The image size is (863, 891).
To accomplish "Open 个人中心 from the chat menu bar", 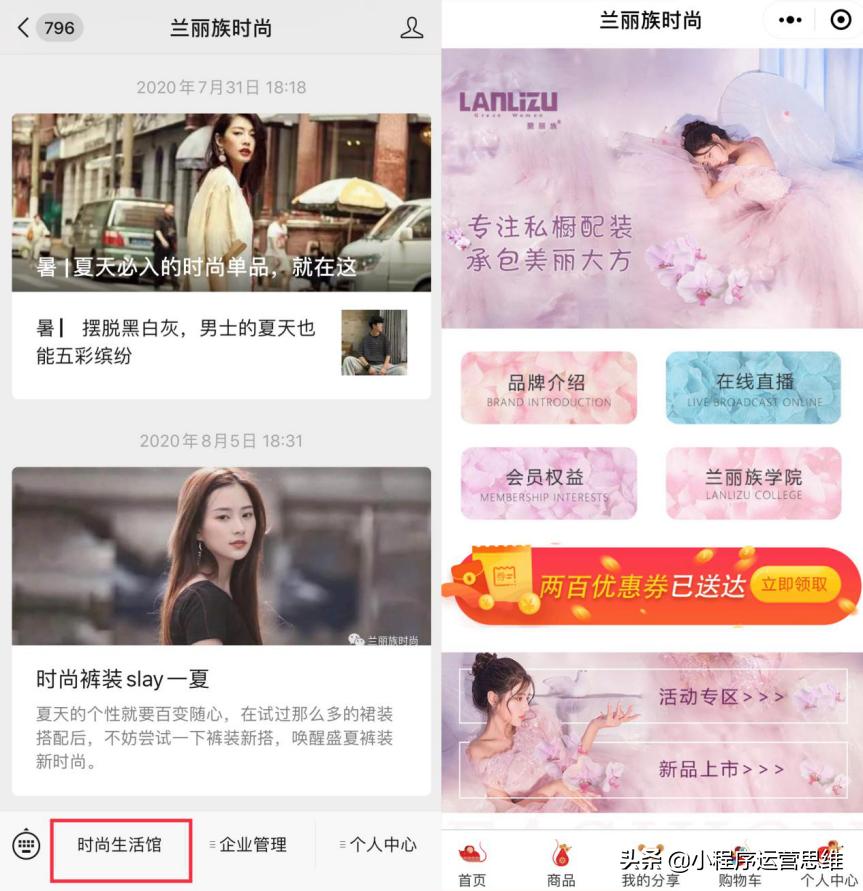I will click(378, 845).
